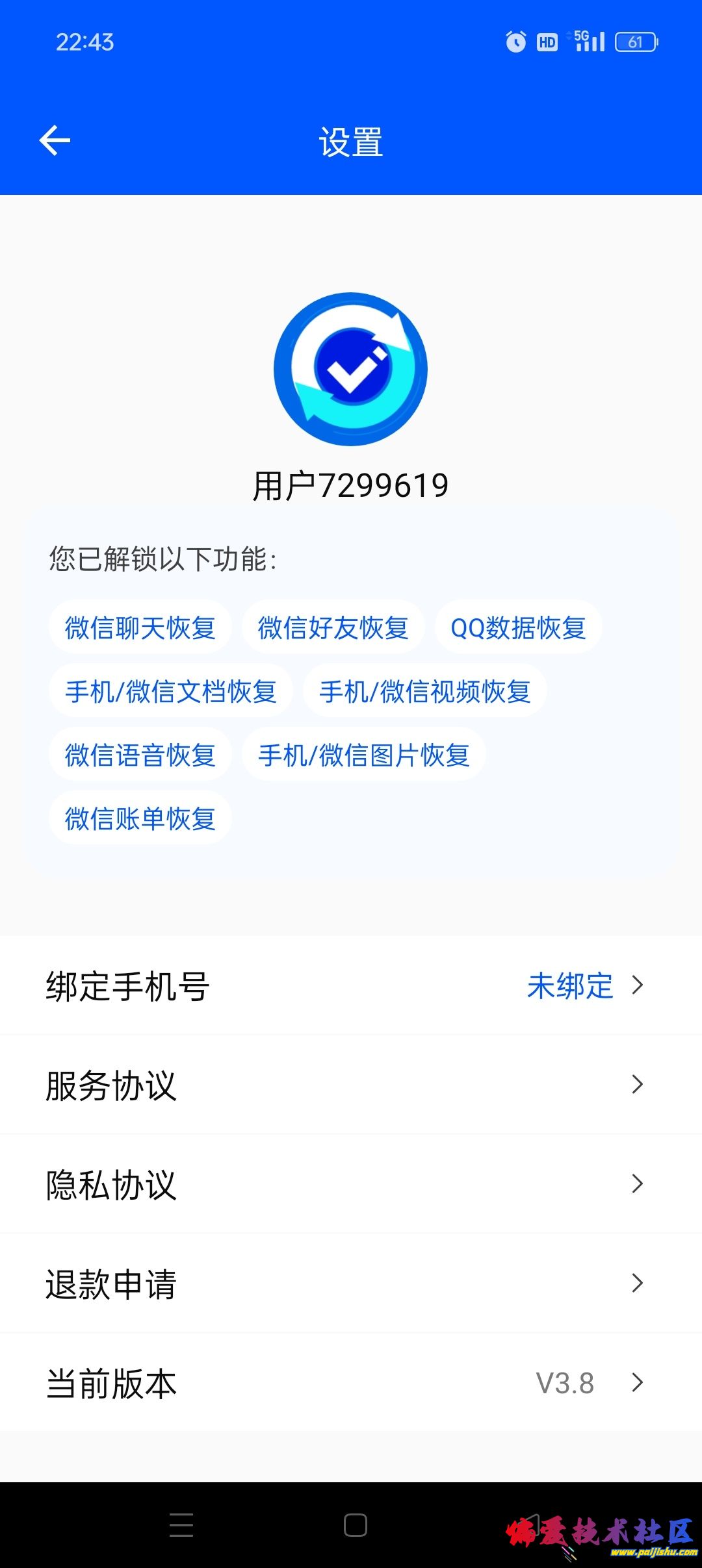Check 当前版本 V3.8 row
The width and height of the screenshot is (702, 1568).
coord(351,1383)
